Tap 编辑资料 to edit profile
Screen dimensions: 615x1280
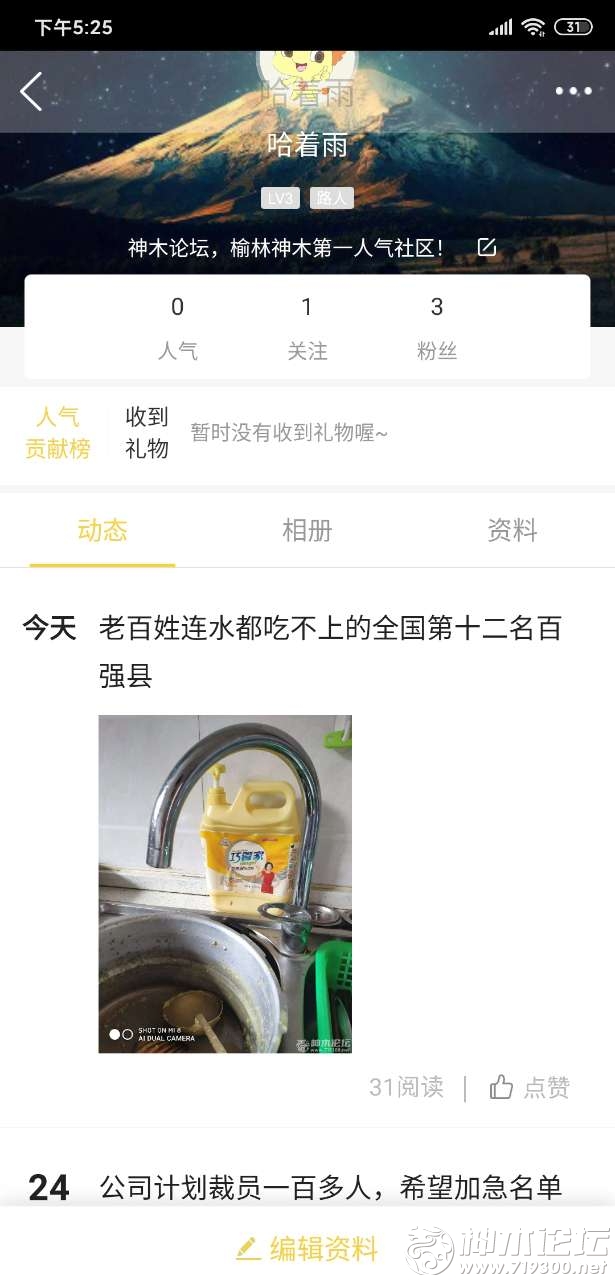[x=307, y=1248]
